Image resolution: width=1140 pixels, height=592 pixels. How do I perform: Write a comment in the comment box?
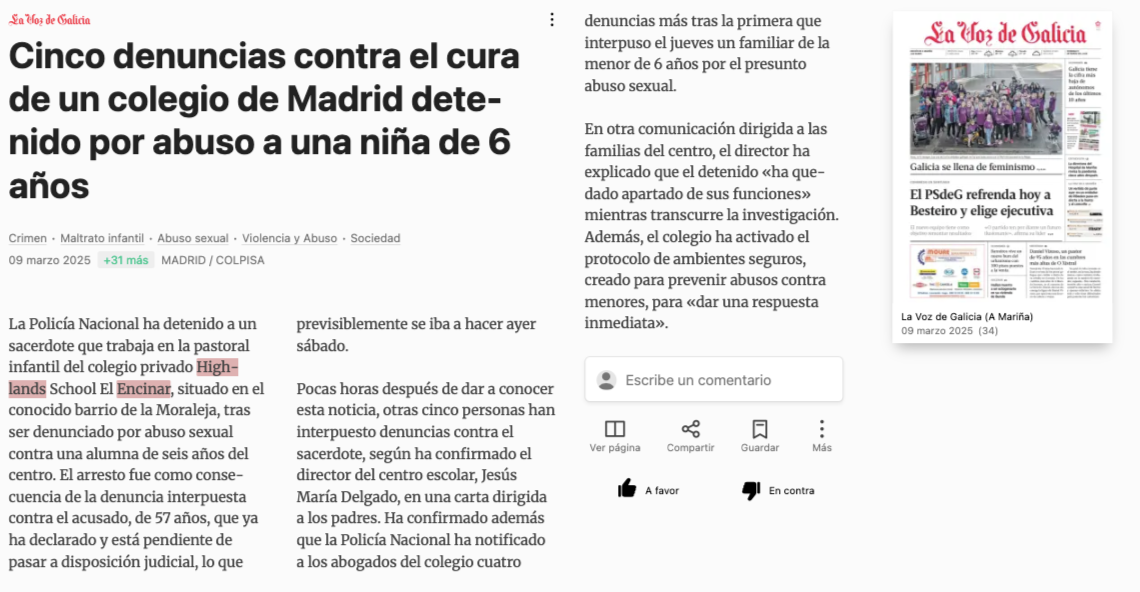[714, 380]
